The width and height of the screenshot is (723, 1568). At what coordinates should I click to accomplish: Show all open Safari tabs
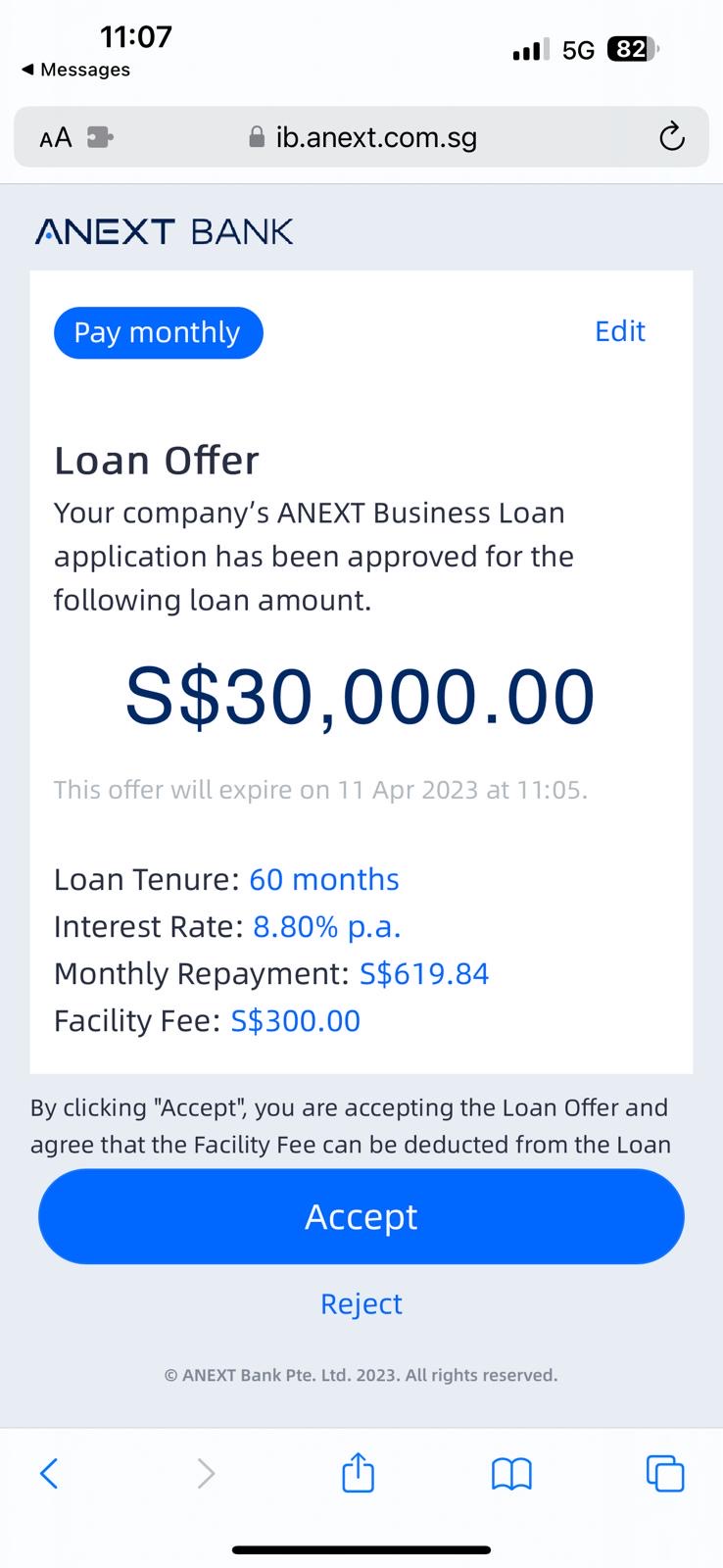coord(665,1473)
